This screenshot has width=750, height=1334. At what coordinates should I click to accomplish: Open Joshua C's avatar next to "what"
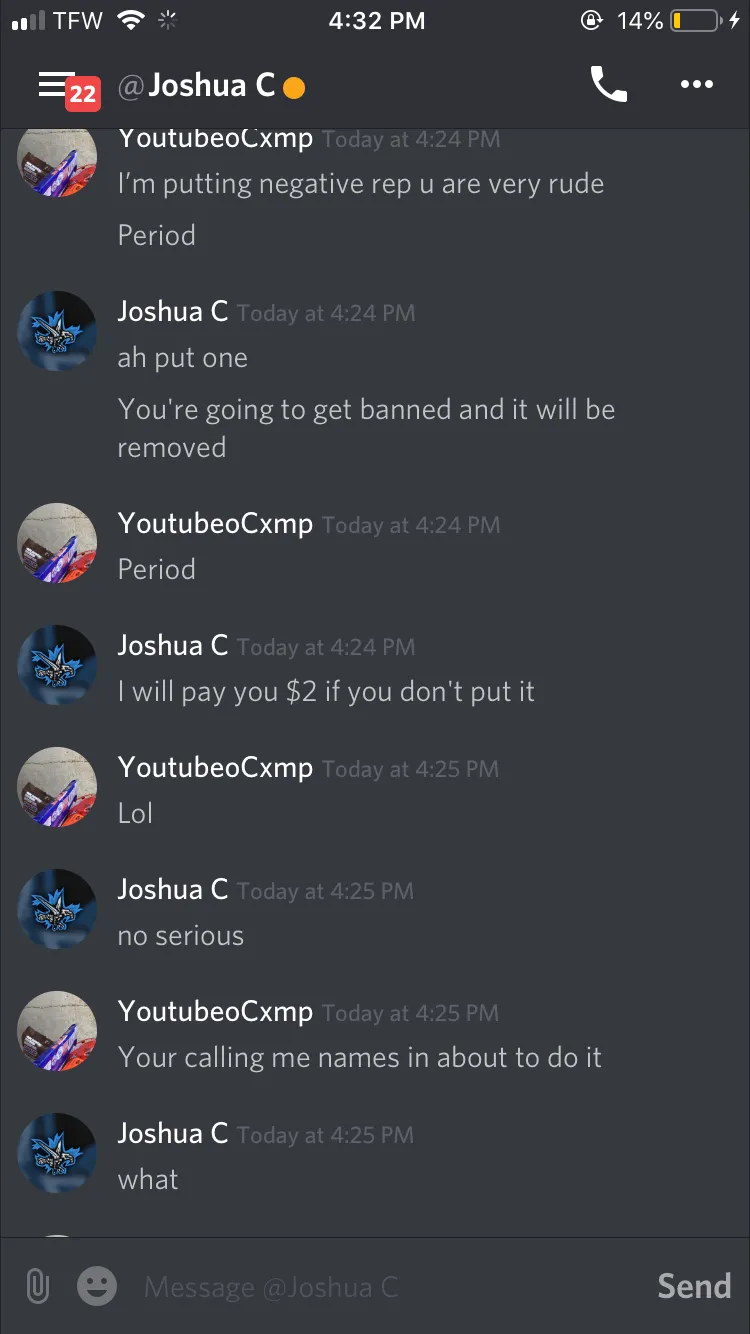coord(57,1153)
